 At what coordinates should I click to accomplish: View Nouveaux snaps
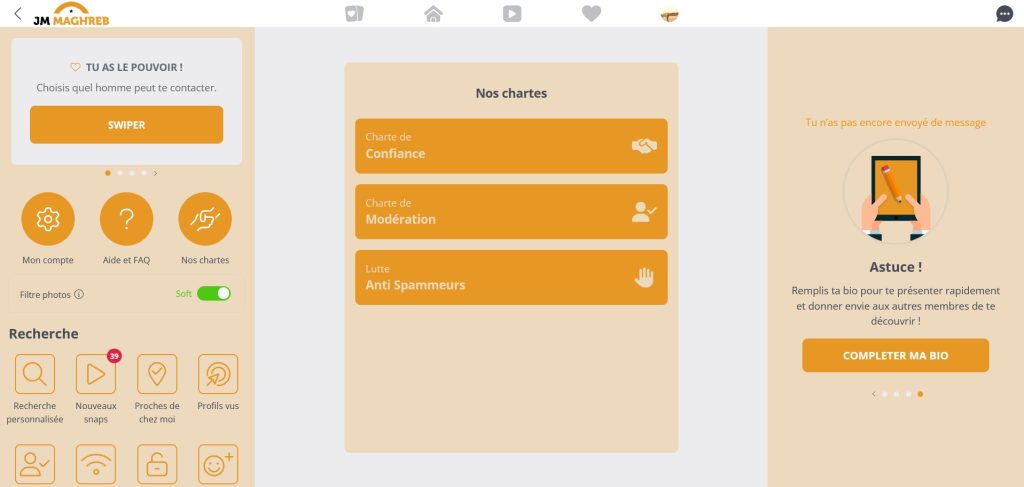click(96, 374)
